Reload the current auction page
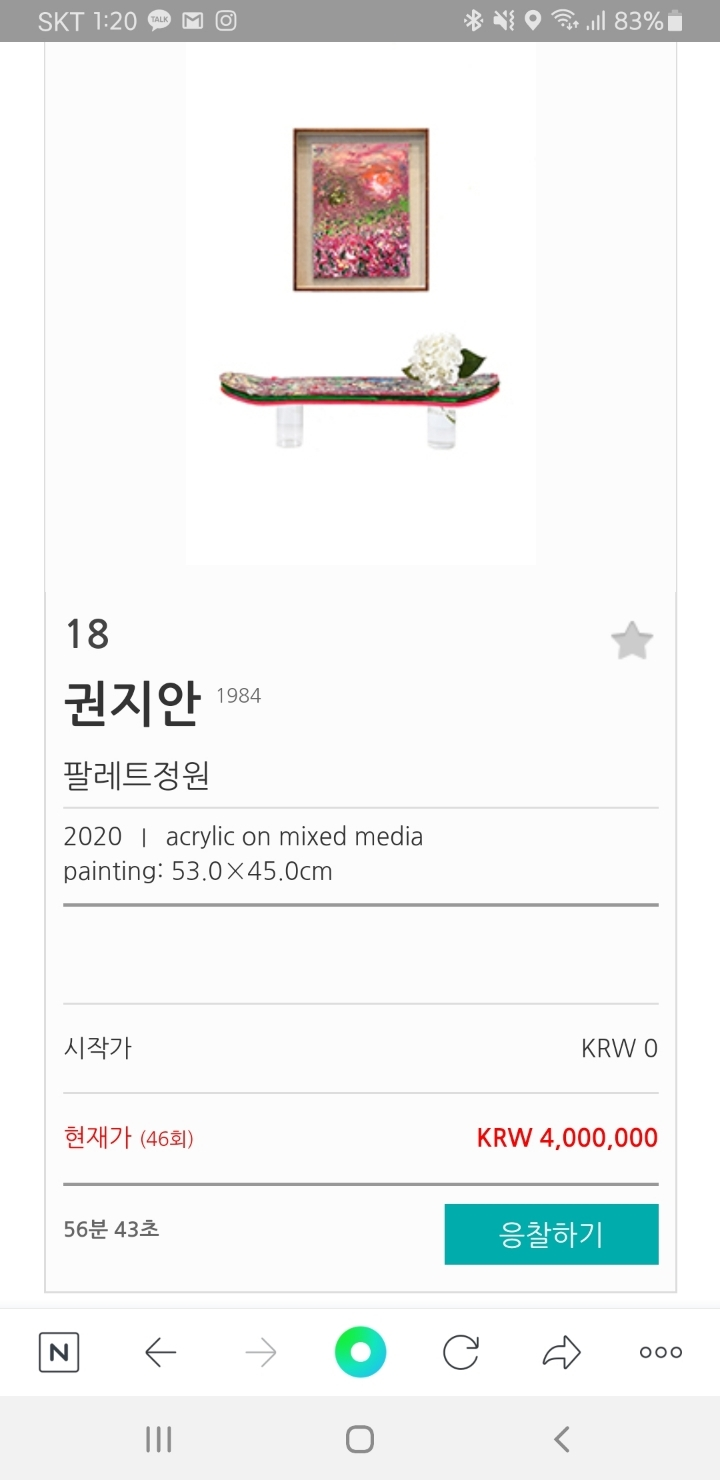The height and width of the screenshot is (1480, 720). tap(461, 1353)
